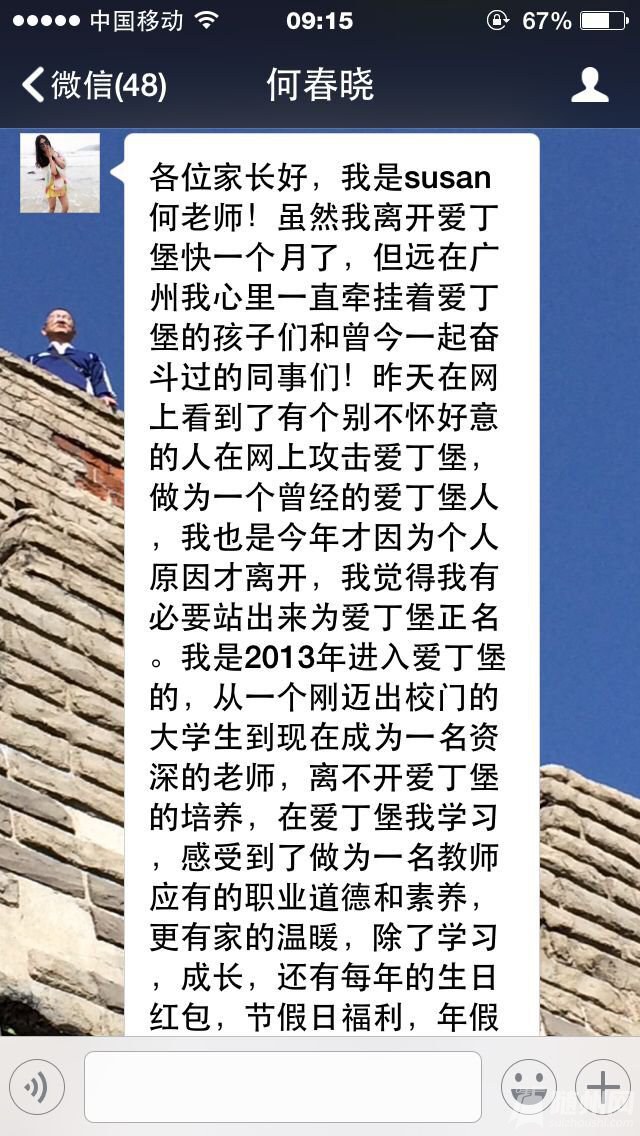The image size is (640, 1136).
Task: Switch to voice message input
Action: click(x=37, y=1086)
